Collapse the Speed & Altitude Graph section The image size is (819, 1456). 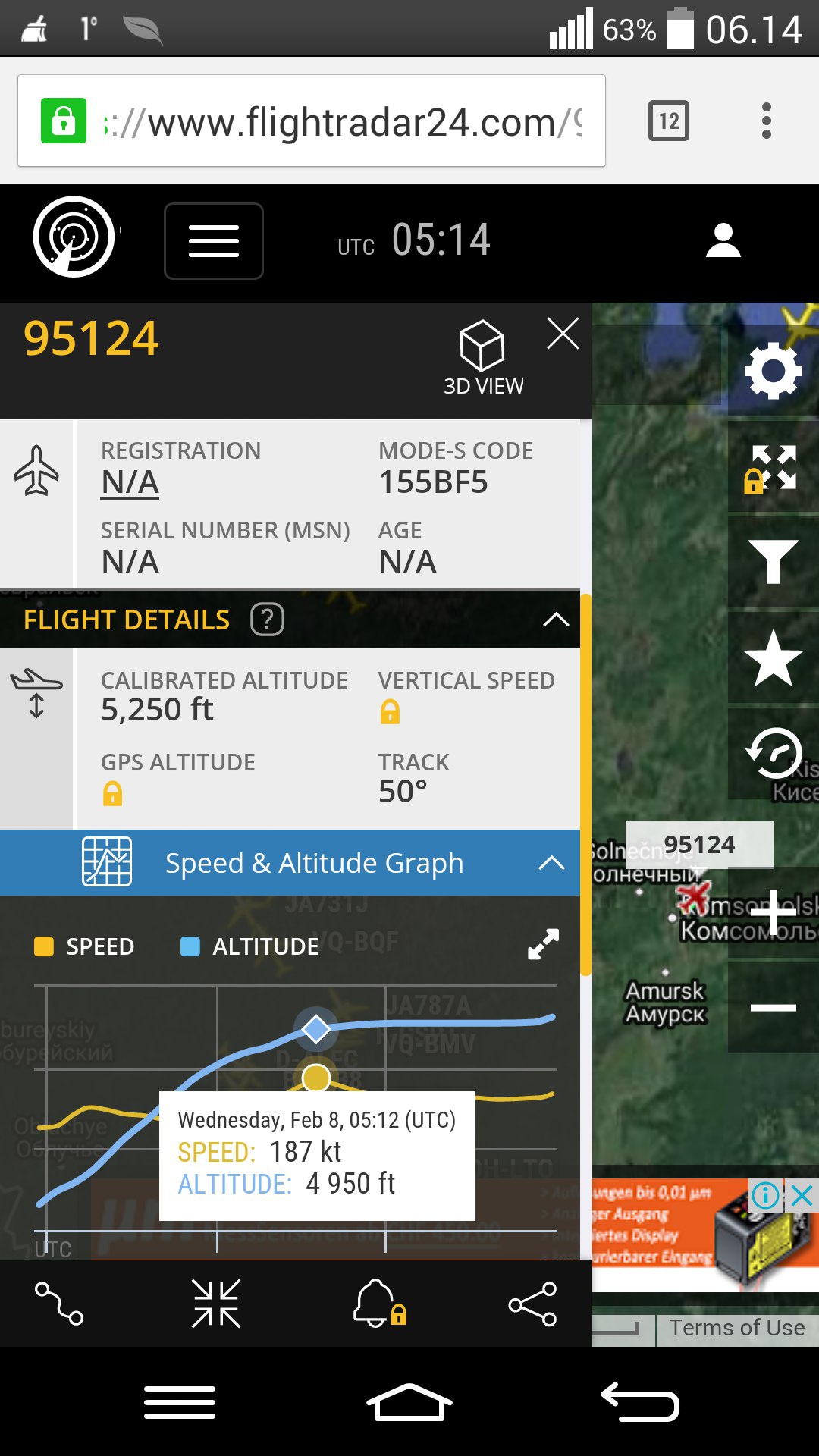551,863
